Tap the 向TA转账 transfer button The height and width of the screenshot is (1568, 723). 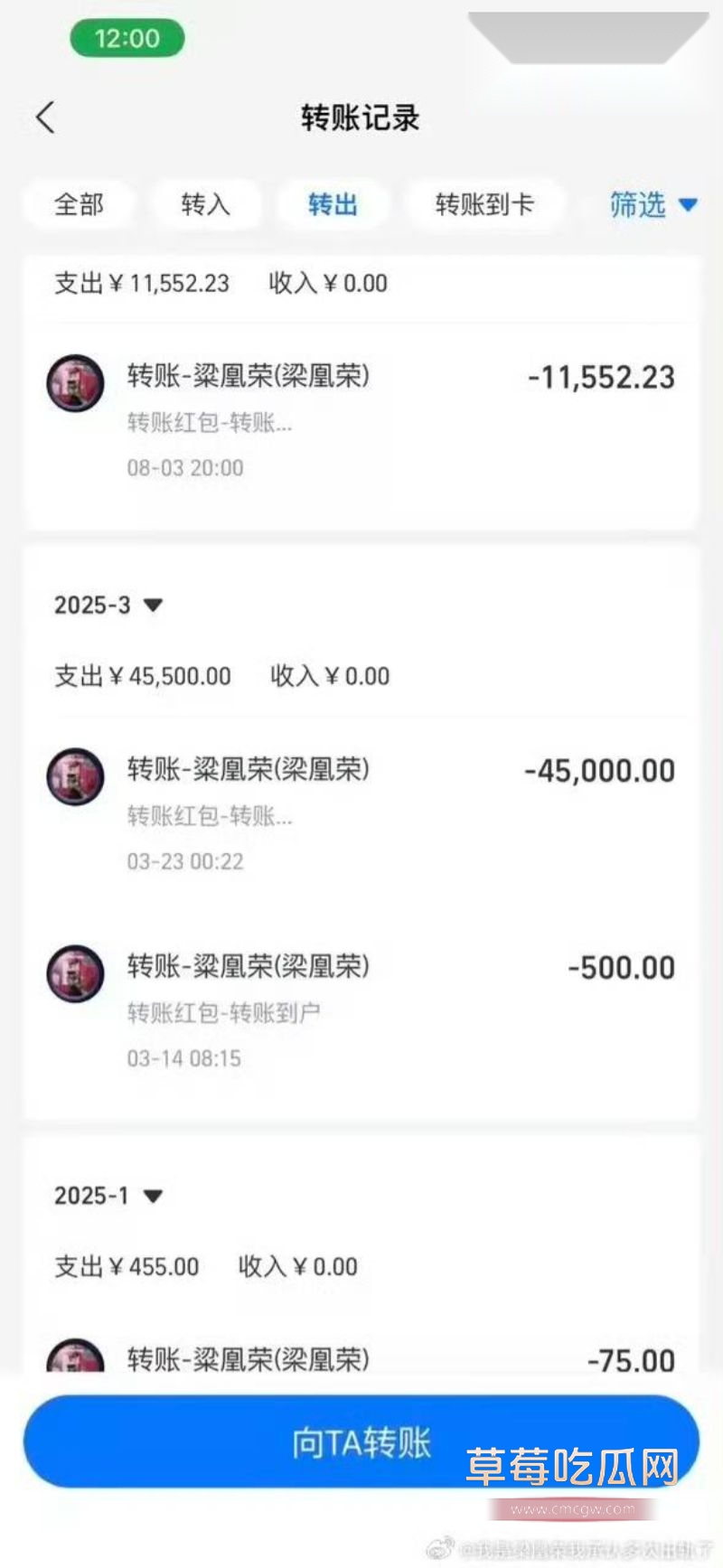(x=361, y=1443)
